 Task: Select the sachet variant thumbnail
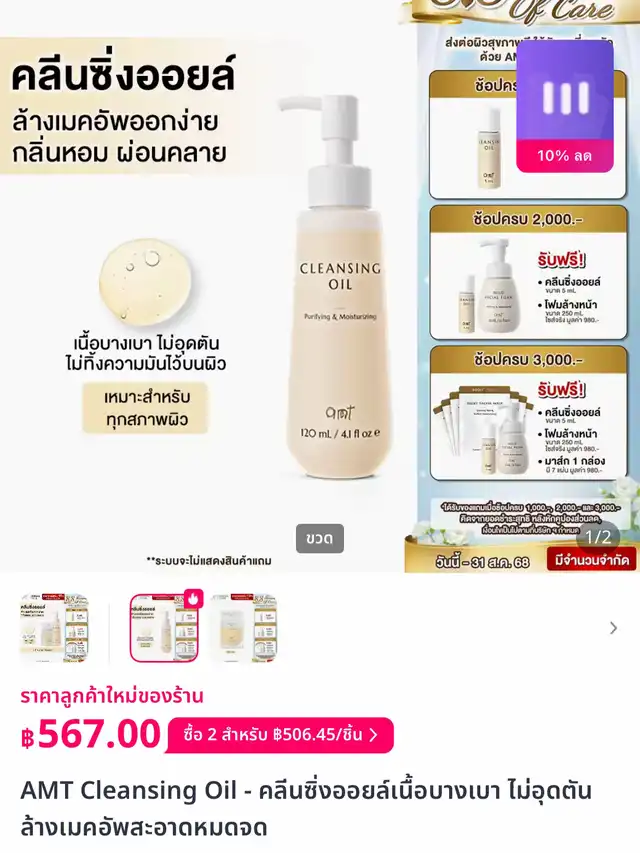pyautogui.click(x=244, y=628)
